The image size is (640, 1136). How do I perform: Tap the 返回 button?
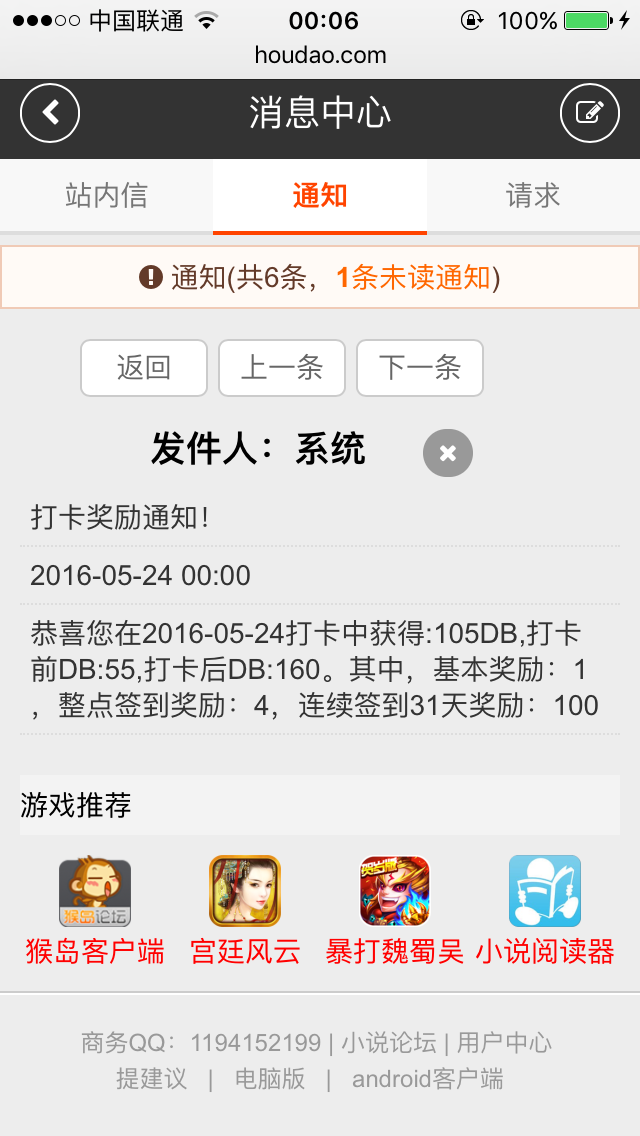pos(144,368)
